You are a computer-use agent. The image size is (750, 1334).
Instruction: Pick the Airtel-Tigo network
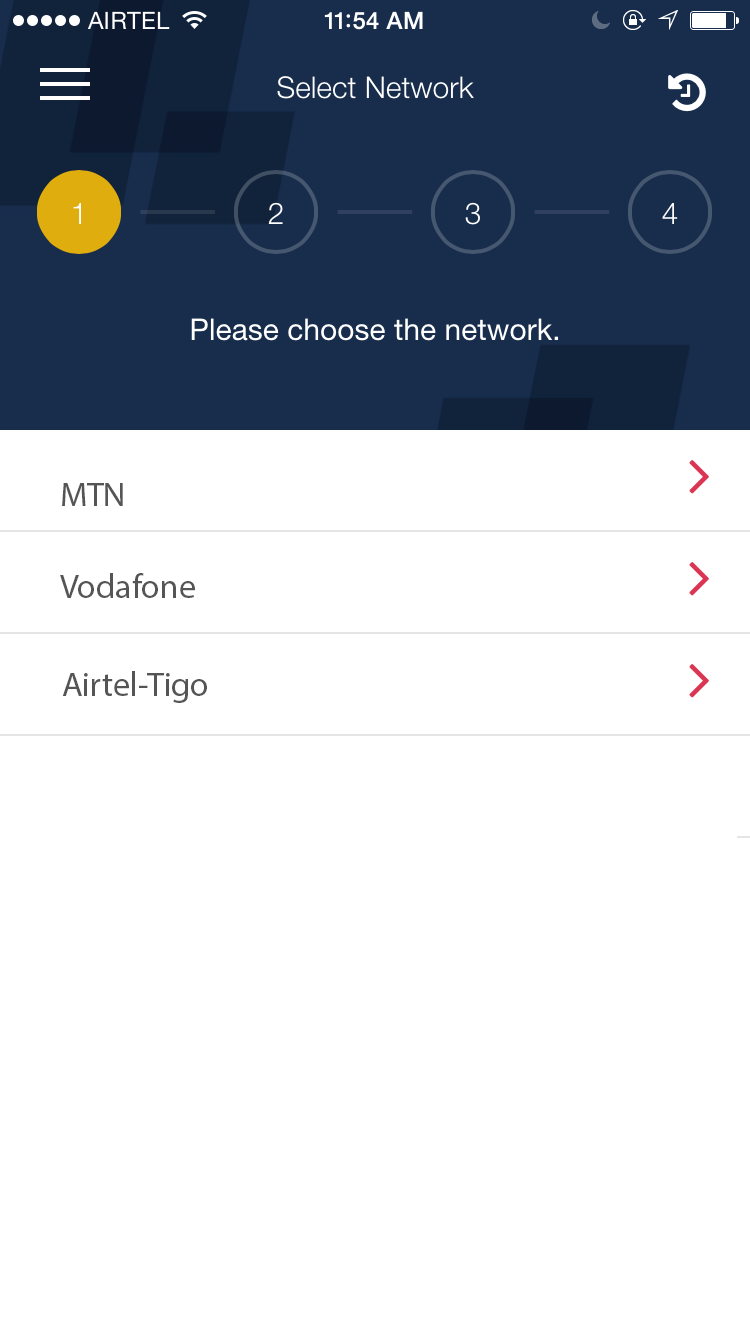click(375, 684)
